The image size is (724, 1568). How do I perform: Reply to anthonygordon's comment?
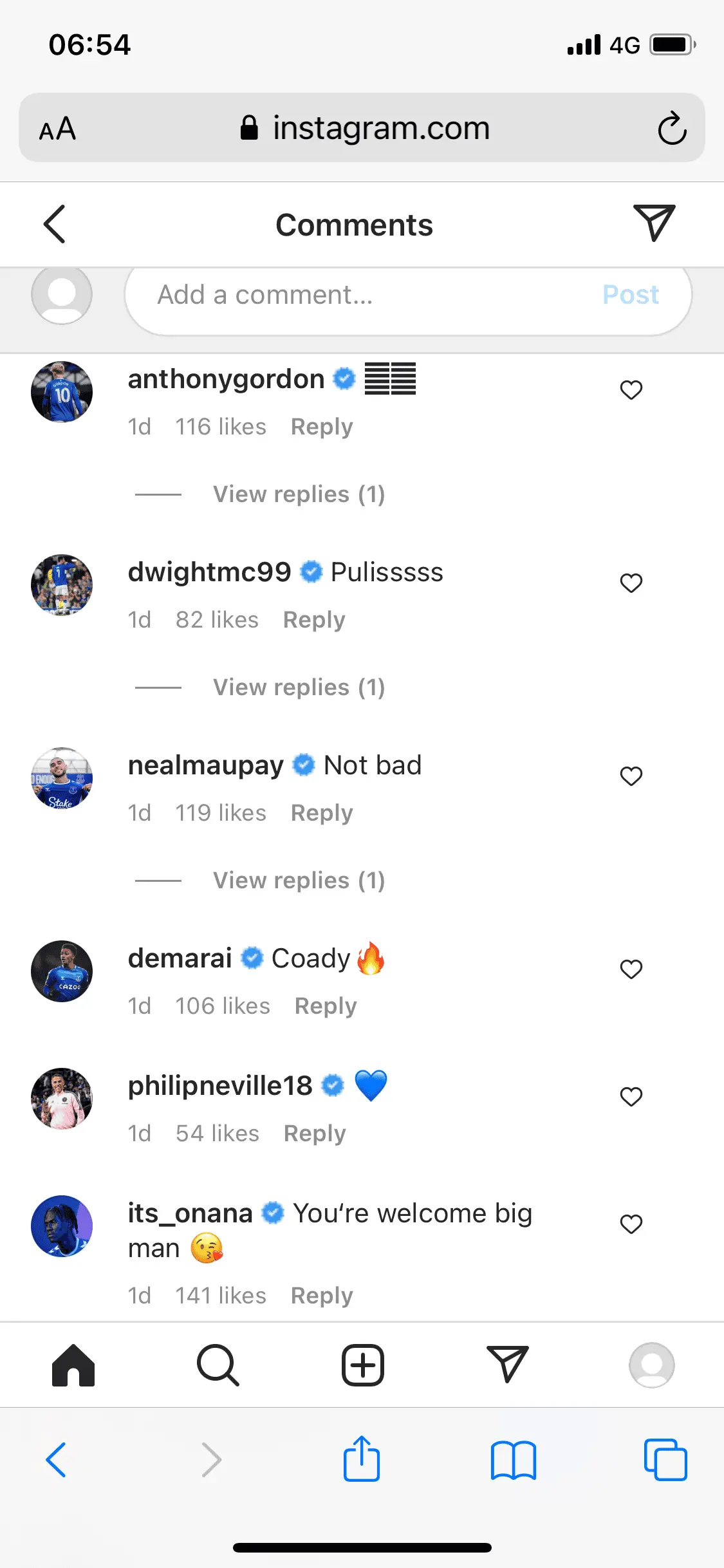tap(321, 427)
